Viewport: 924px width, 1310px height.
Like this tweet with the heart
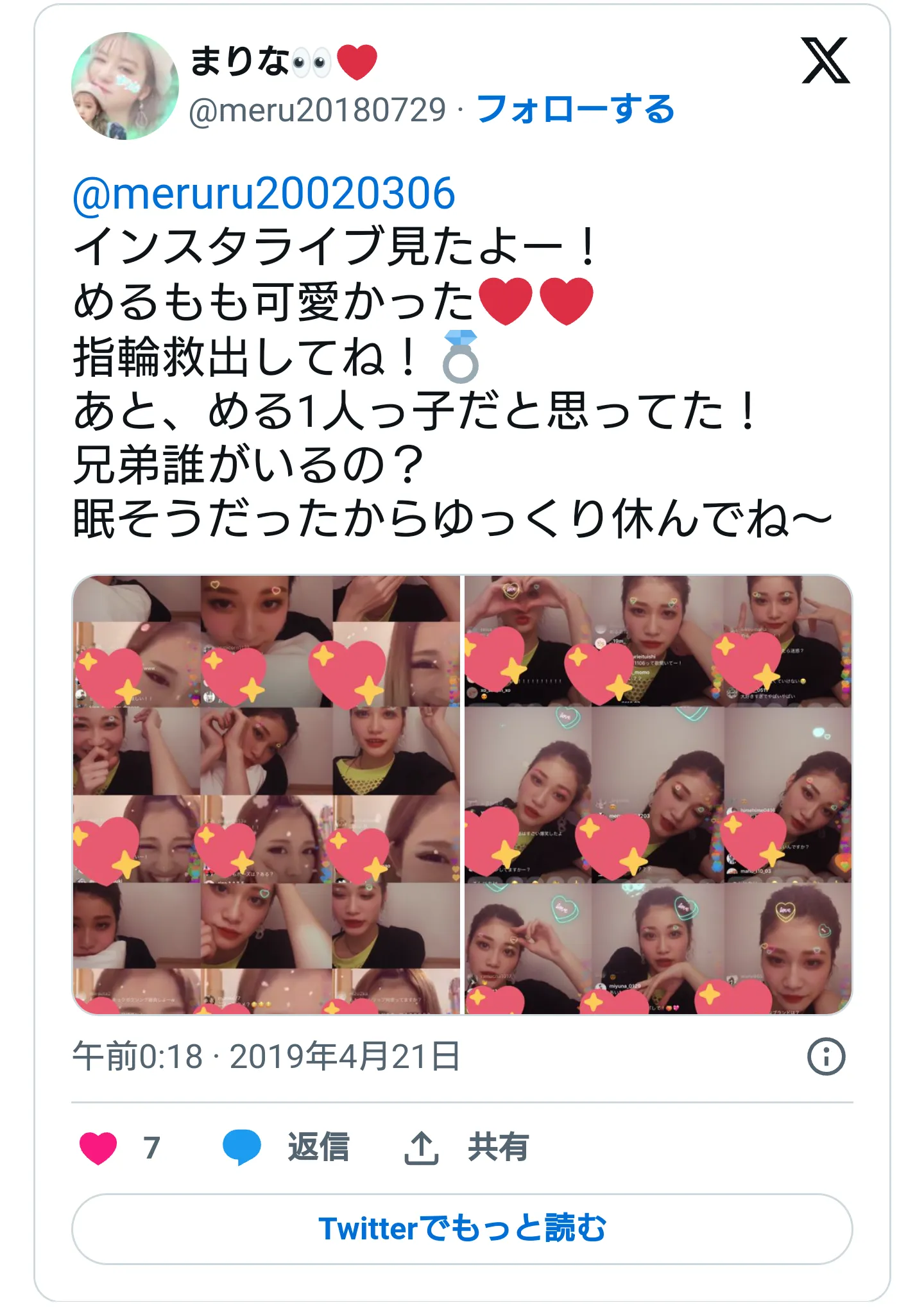tap(98, 1148)
